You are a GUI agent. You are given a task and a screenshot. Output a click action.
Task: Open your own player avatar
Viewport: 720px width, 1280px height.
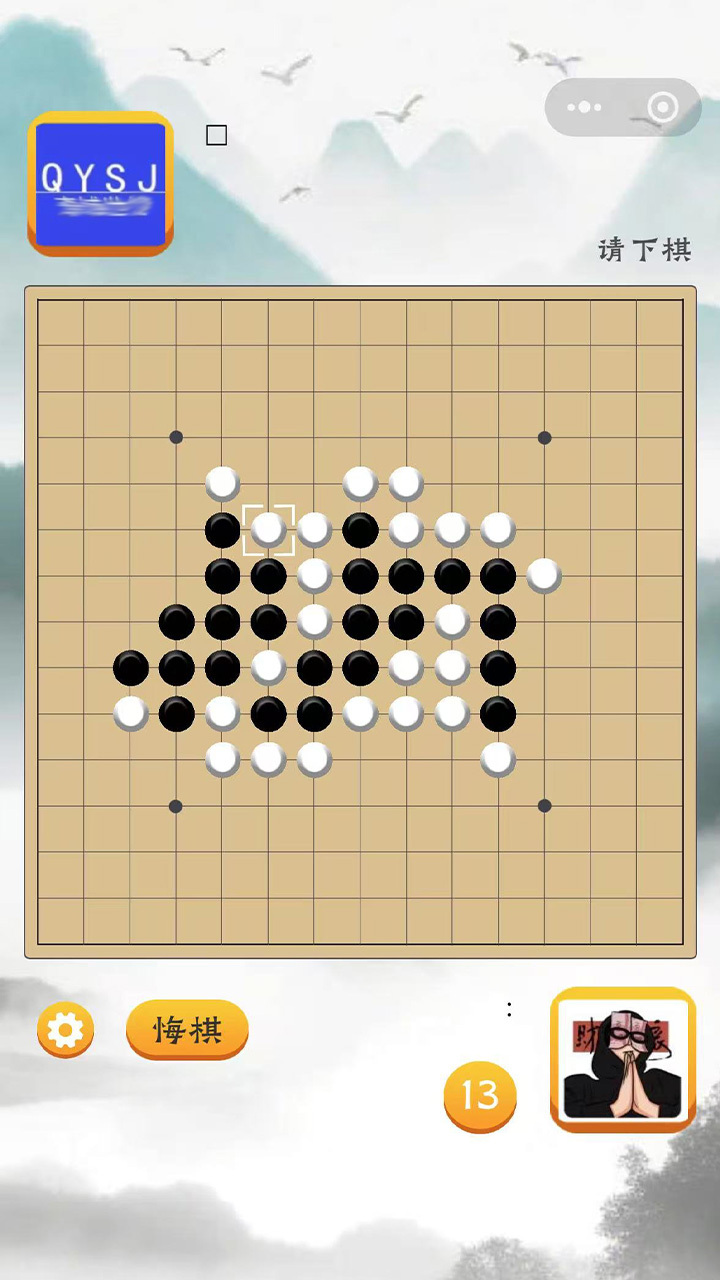(622, 1061)
